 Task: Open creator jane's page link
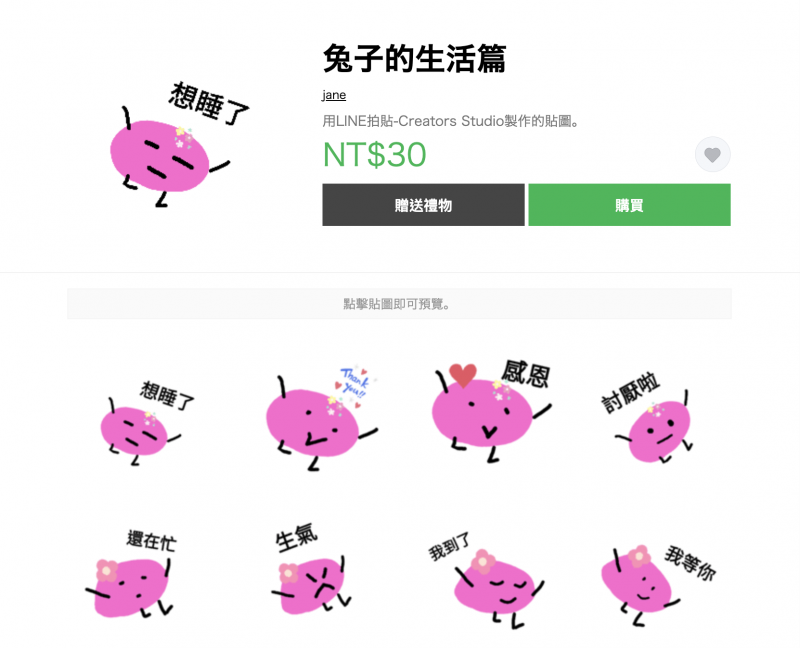click(x=334, y=95)
